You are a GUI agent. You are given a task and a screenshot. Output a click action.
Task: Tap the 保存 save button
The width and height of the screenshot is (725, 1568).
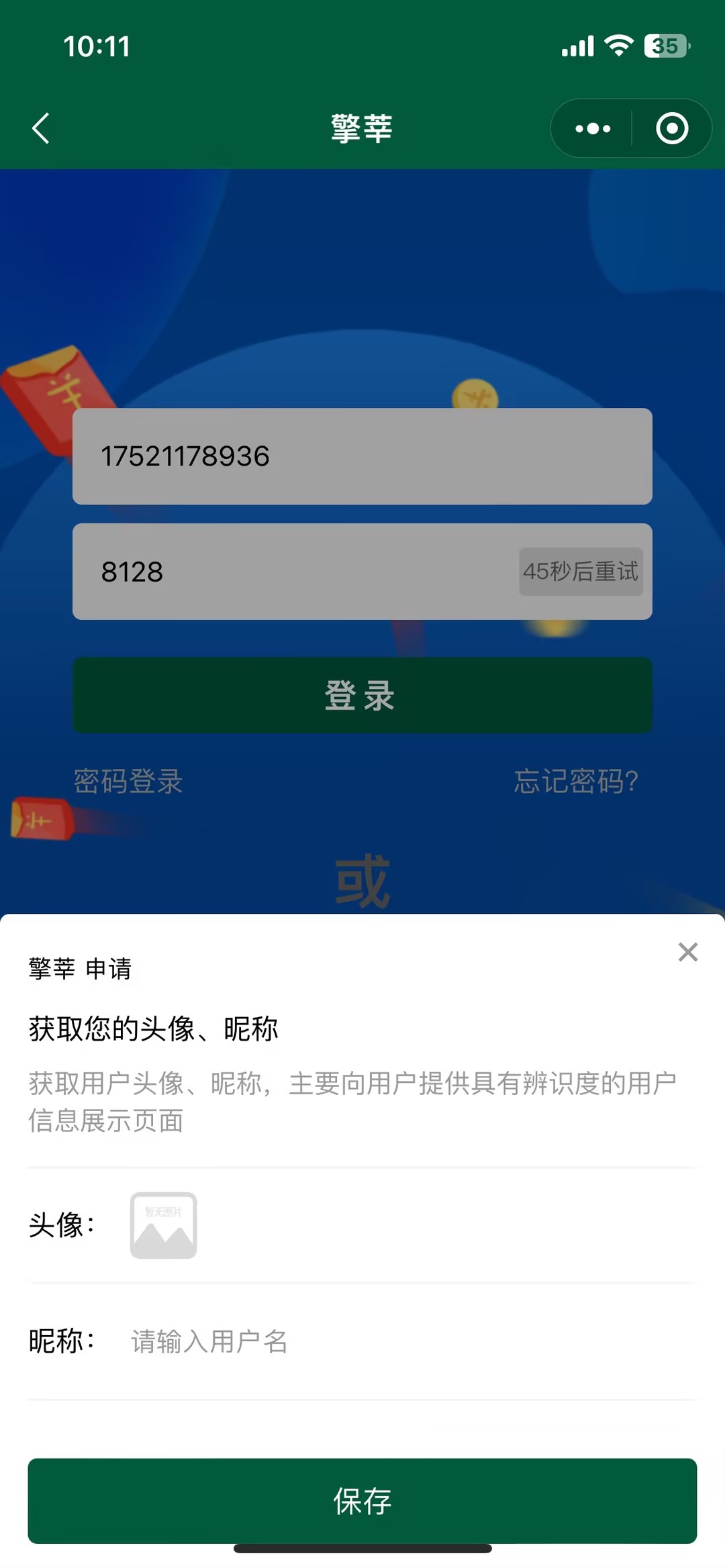tap(362, 1500)
